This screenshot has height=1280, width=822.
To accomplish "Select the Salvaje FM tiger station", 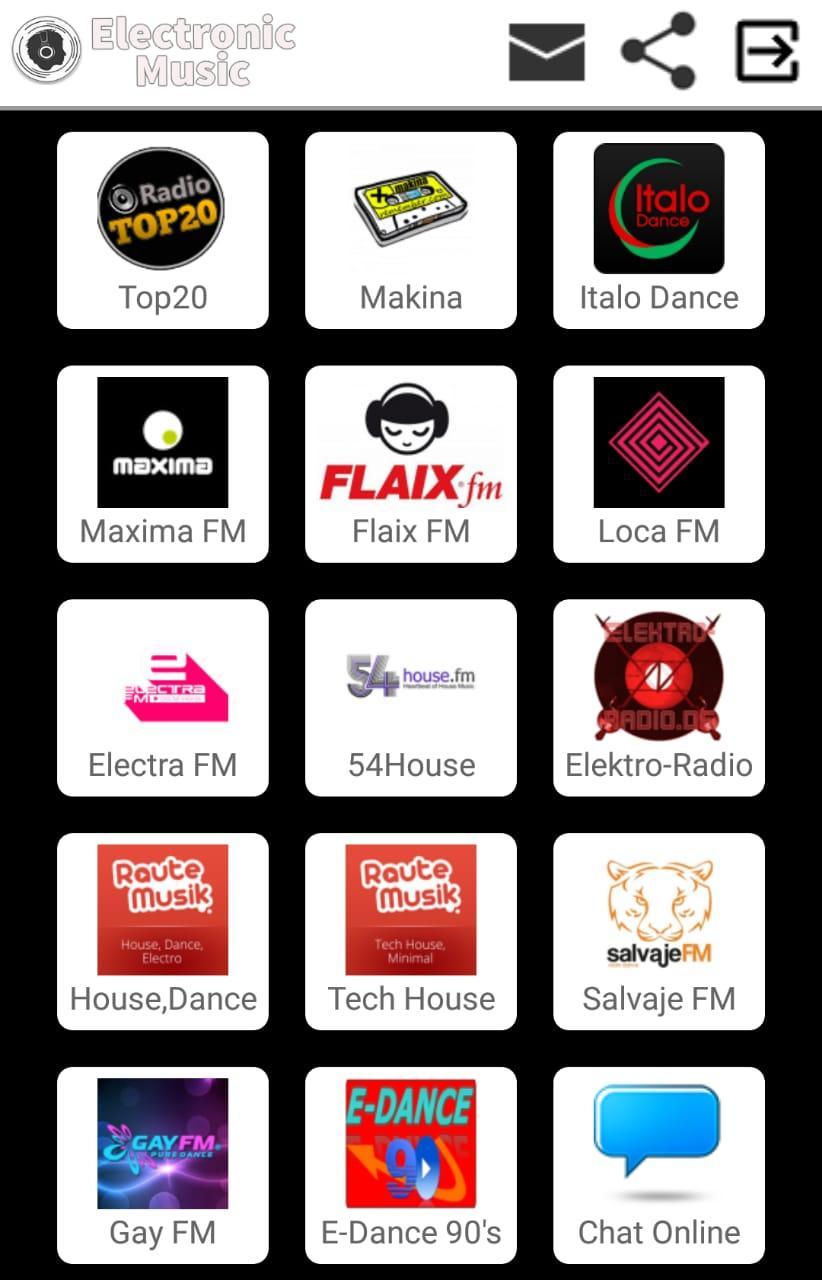I will pyautogui.click(x=658, y=930).
